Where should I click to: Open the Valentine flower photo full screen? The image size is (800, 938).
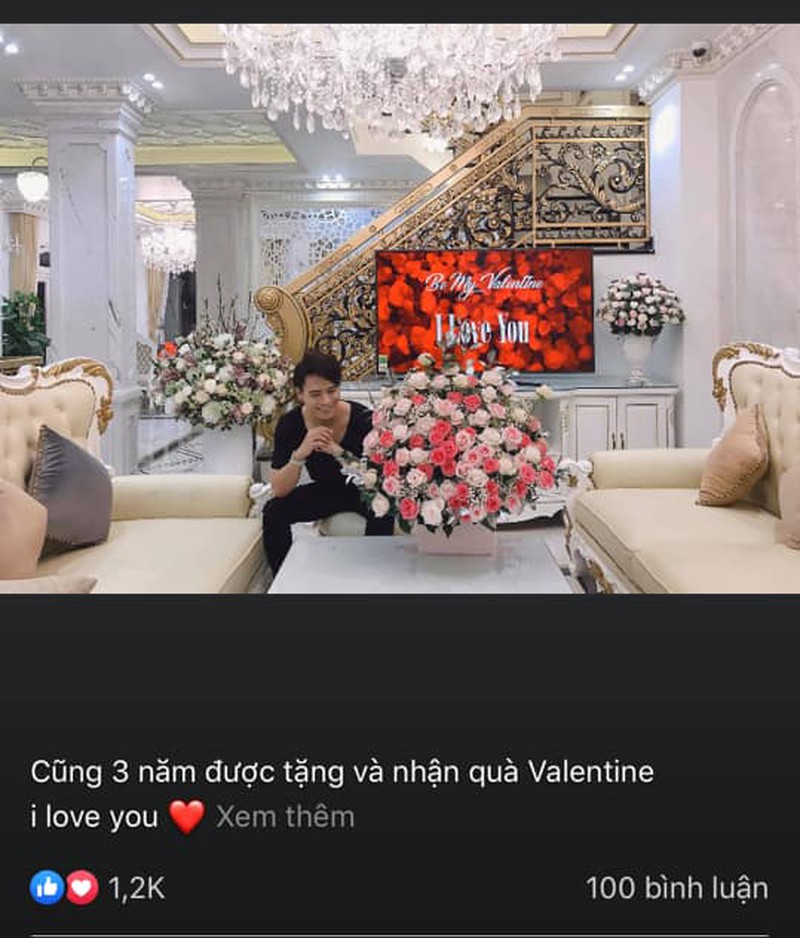coord(400,308)
